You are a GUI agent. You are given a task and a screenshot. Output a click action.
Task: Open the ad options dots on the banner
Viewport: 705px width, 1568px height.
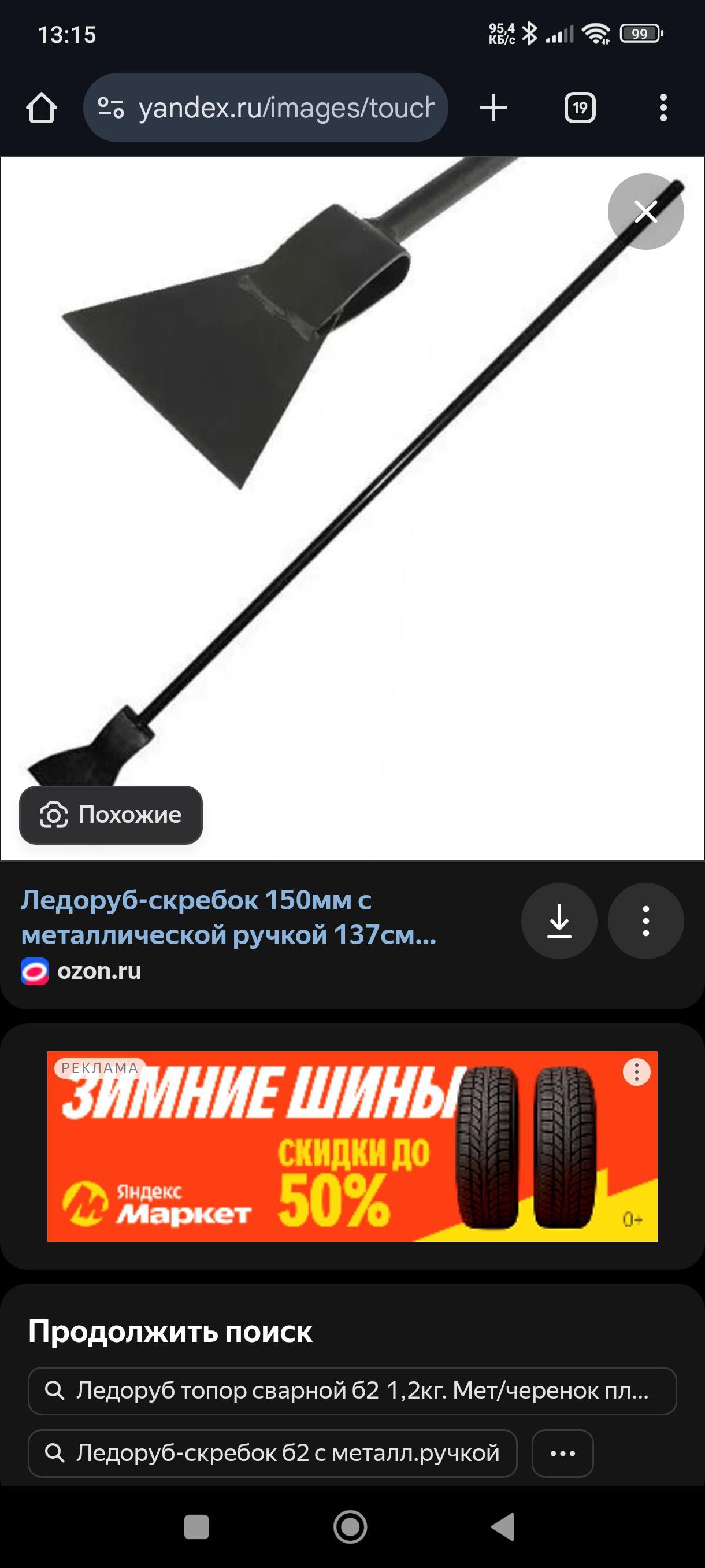(x=636, y=1072)
